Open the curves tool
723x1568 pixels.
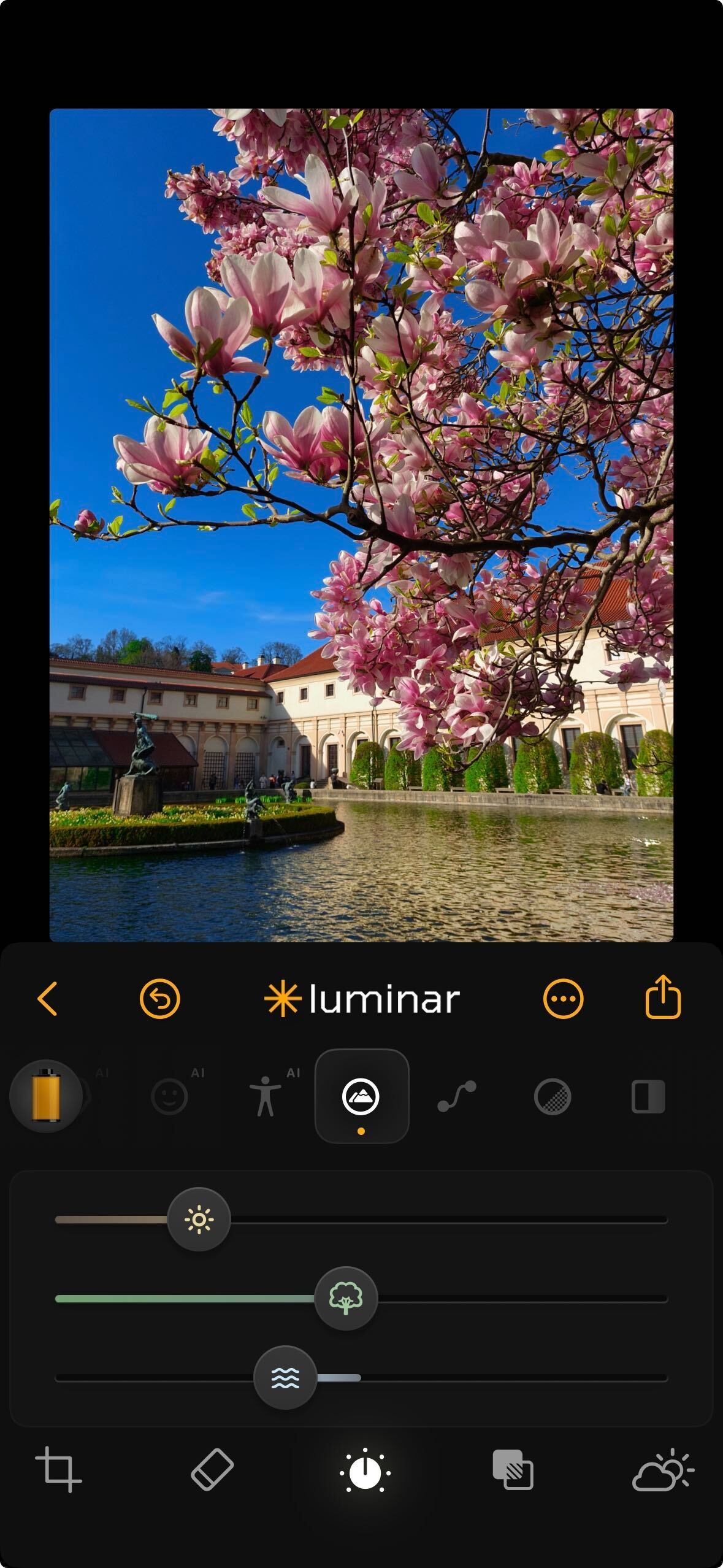457,1097
